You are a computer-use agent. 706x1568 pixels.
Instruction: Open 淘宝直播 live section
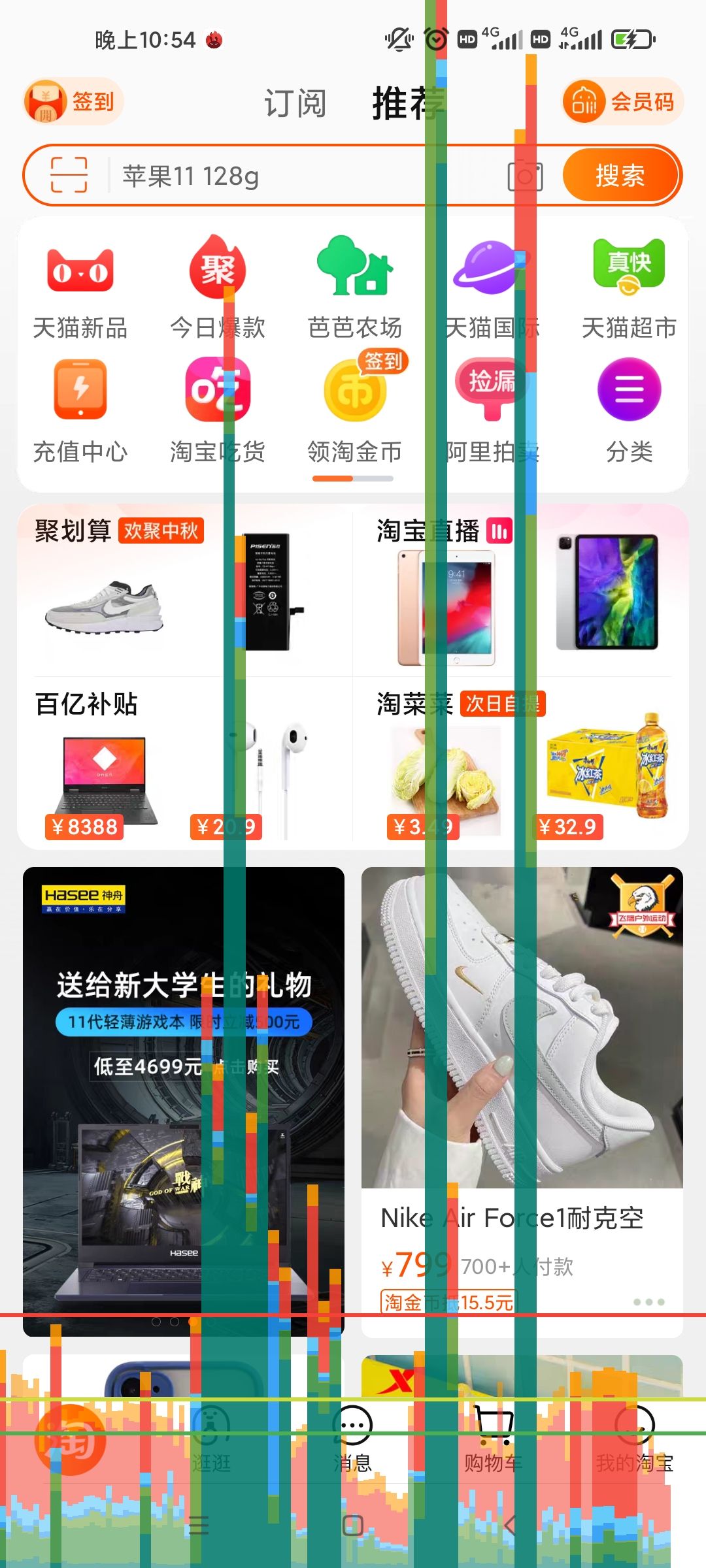(x=428, y=531)
